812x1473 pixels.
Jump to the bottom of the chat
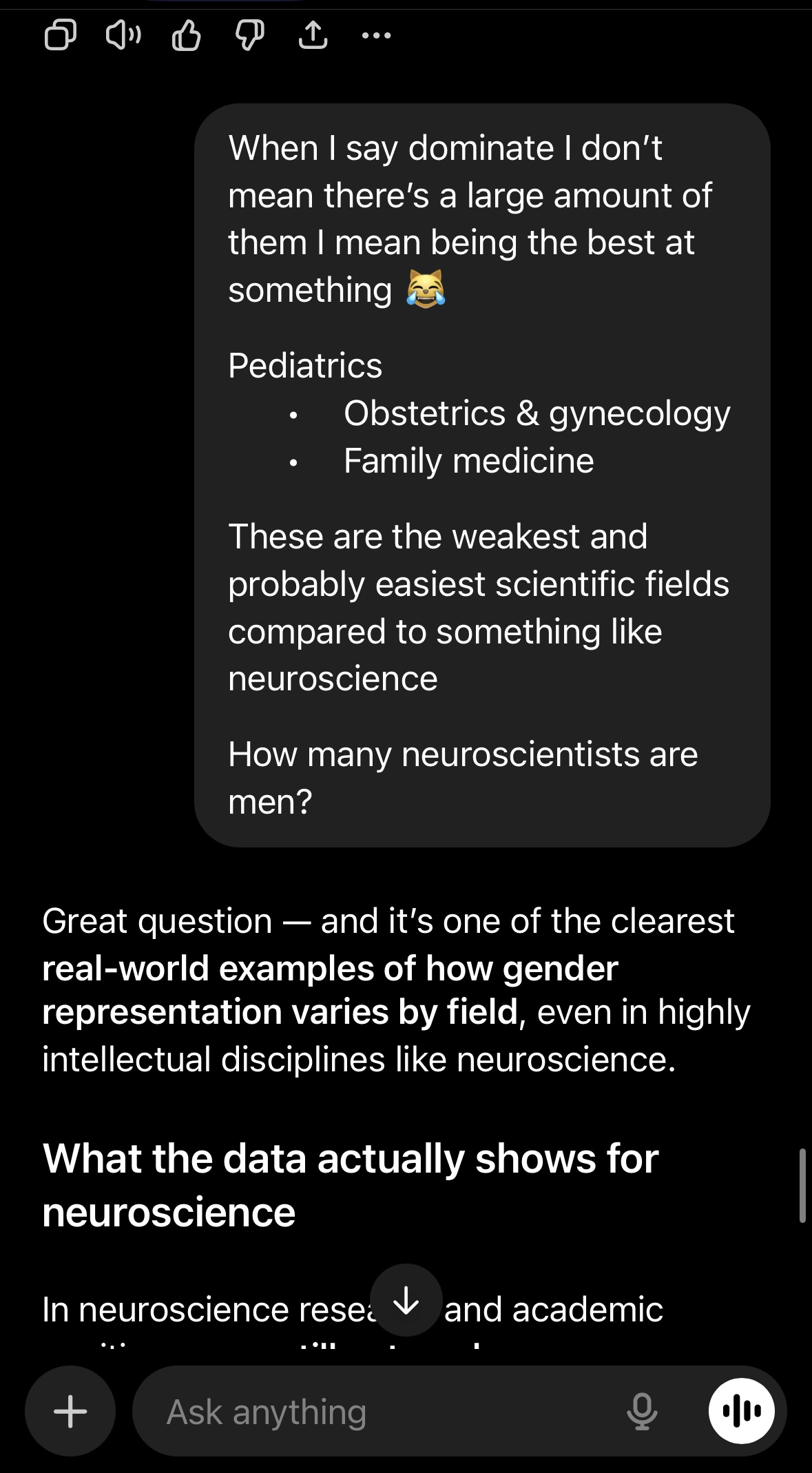(406, 1300)
